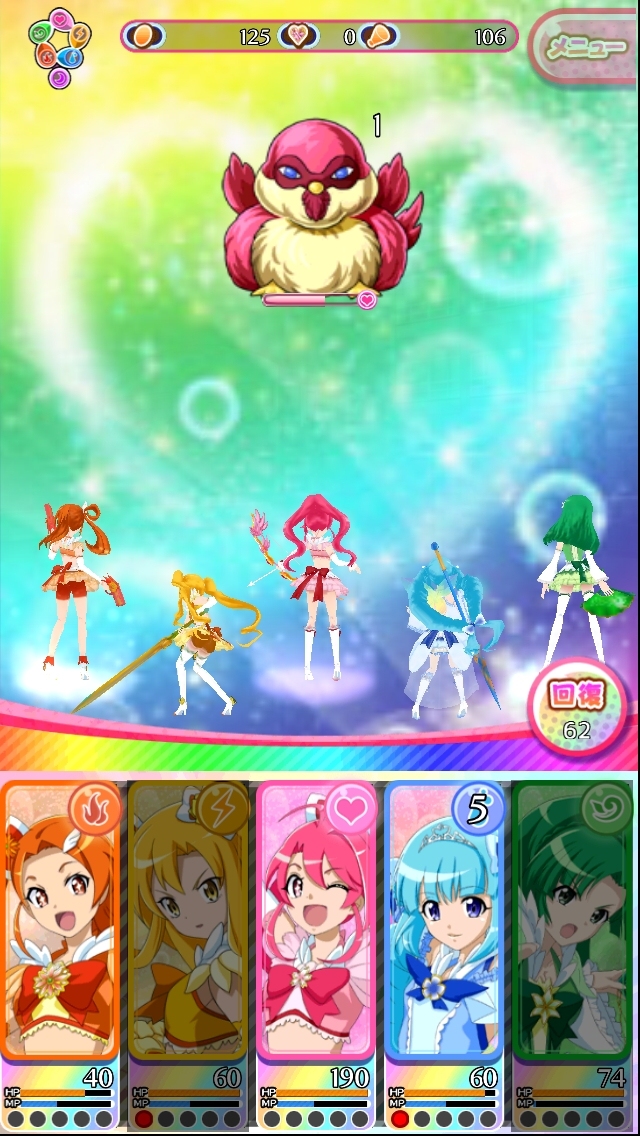Tap the 回復 recovery button
The height and width of the screenshot is (1136, 640).
576,706
